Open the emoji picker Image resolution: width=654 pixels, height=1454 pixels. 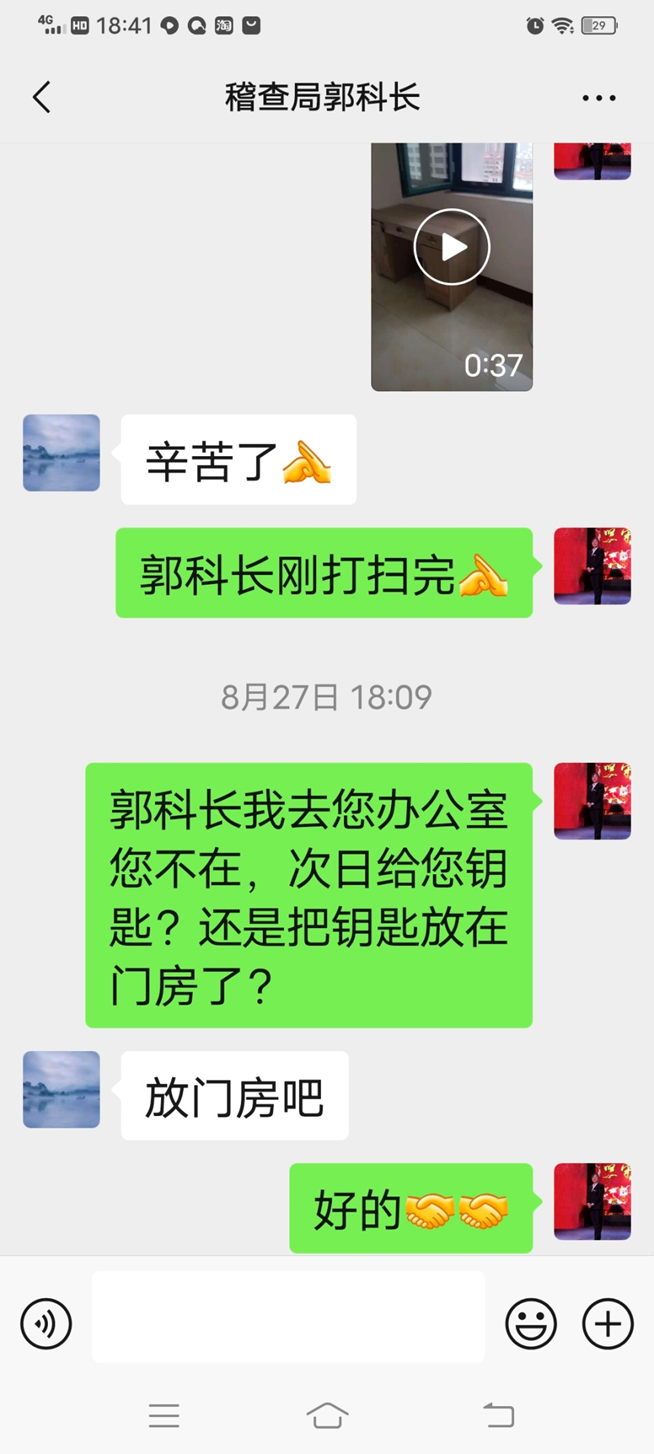coord(530,1323)
